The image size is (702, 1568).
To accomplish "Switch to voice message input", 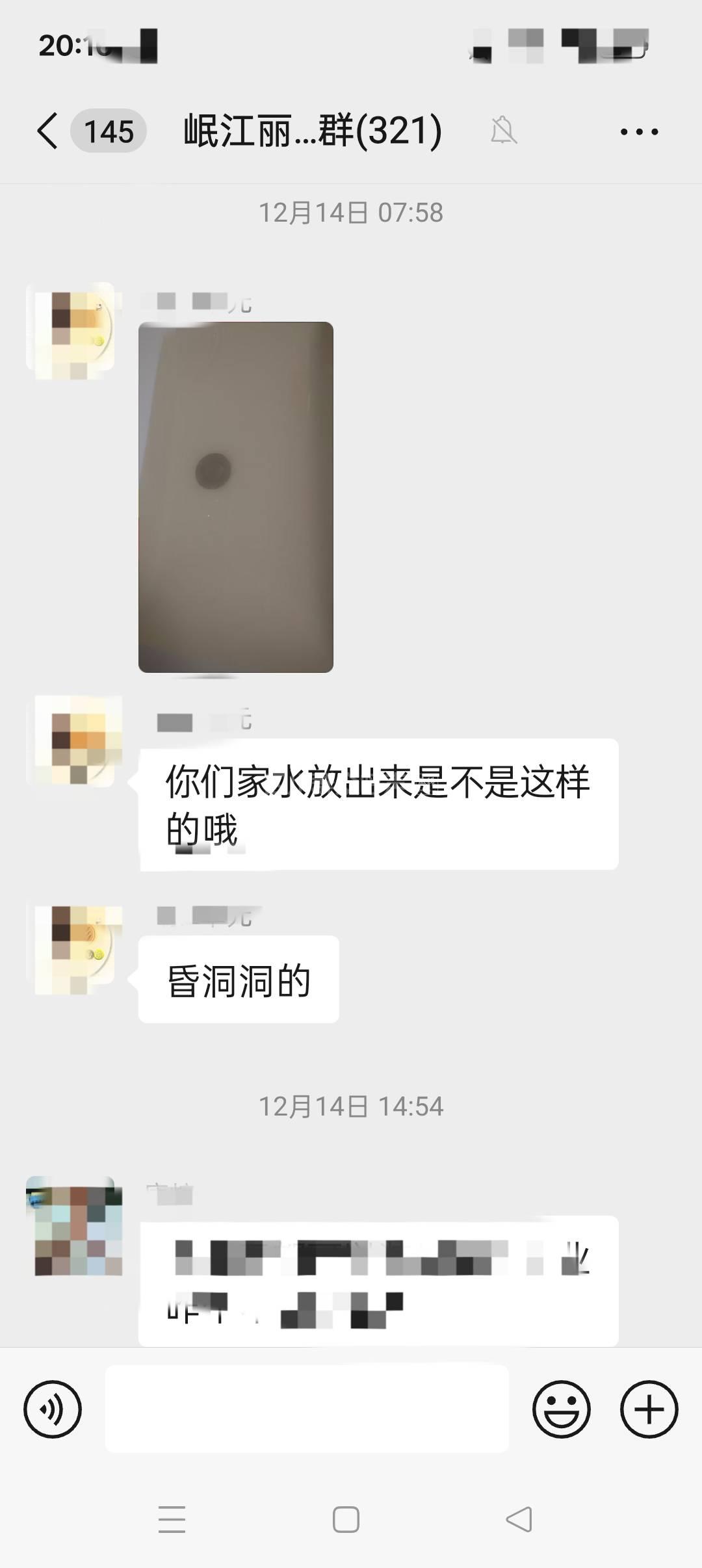I will point(53,1409).
